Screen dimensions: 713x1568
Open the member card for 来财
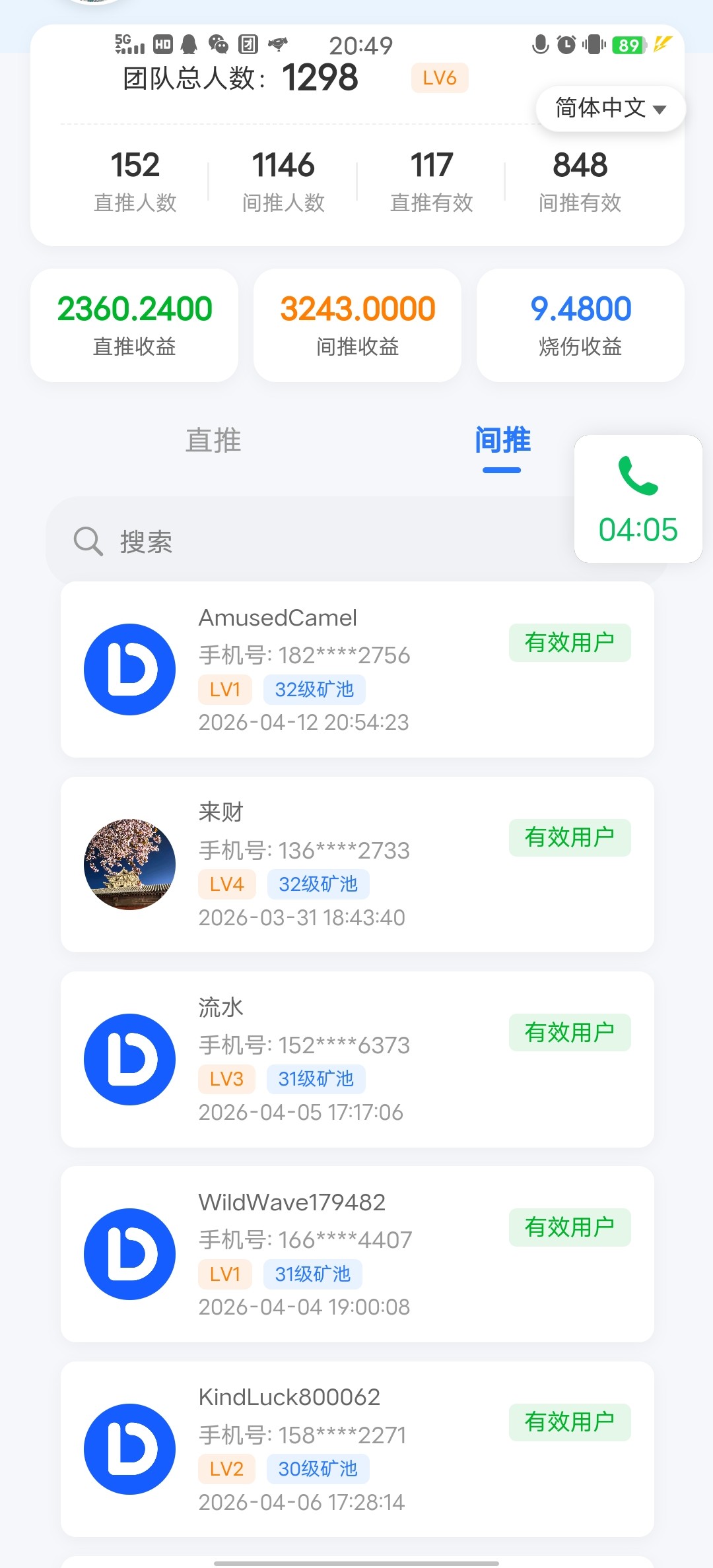pos(357,865)
